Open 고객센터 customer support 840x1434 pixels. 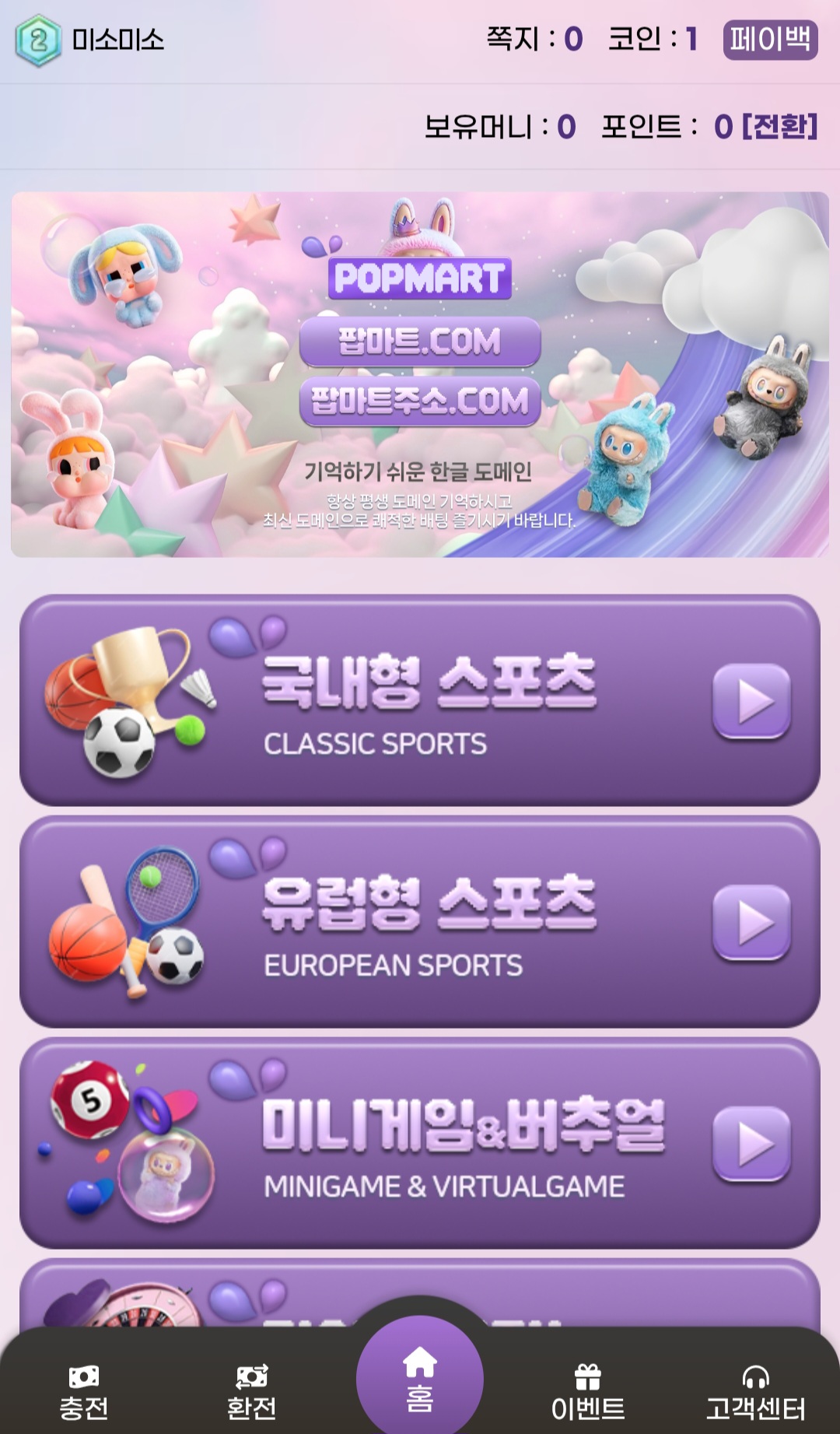click(755, 1393)
